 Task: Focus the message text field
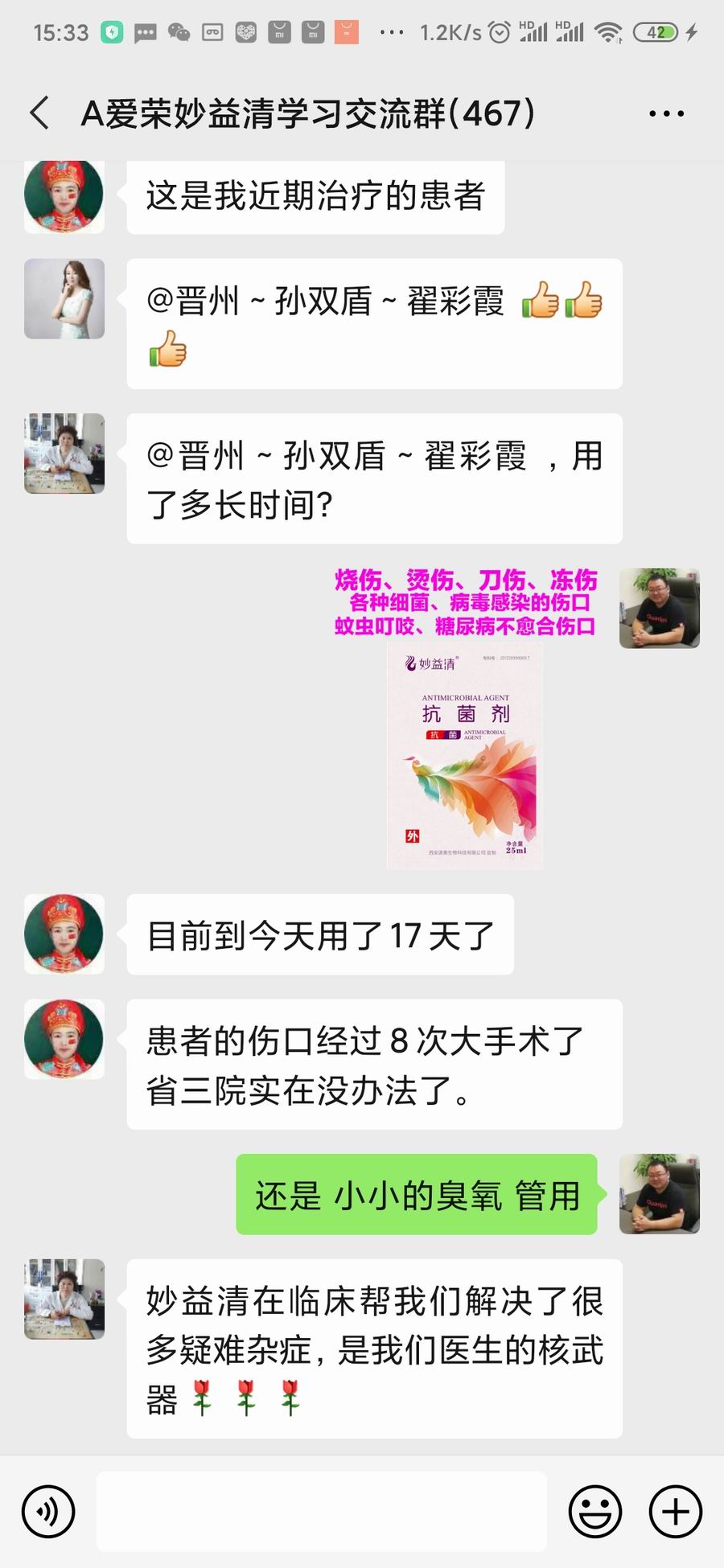pyautogui.click(x=322, y=1512)
